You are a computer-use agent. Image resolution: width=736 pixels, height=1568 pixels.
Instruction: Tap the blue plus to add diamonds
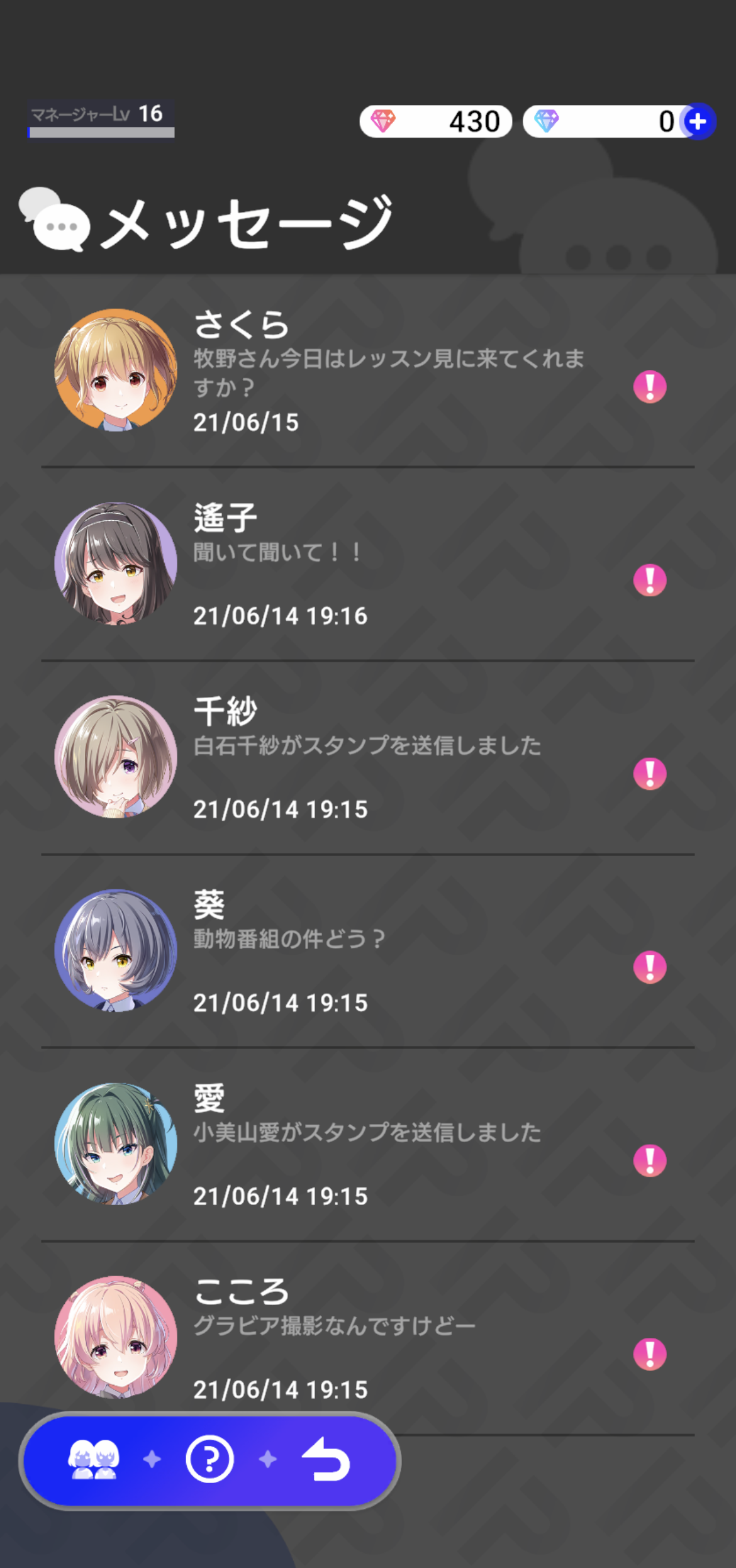coord(698,121)
